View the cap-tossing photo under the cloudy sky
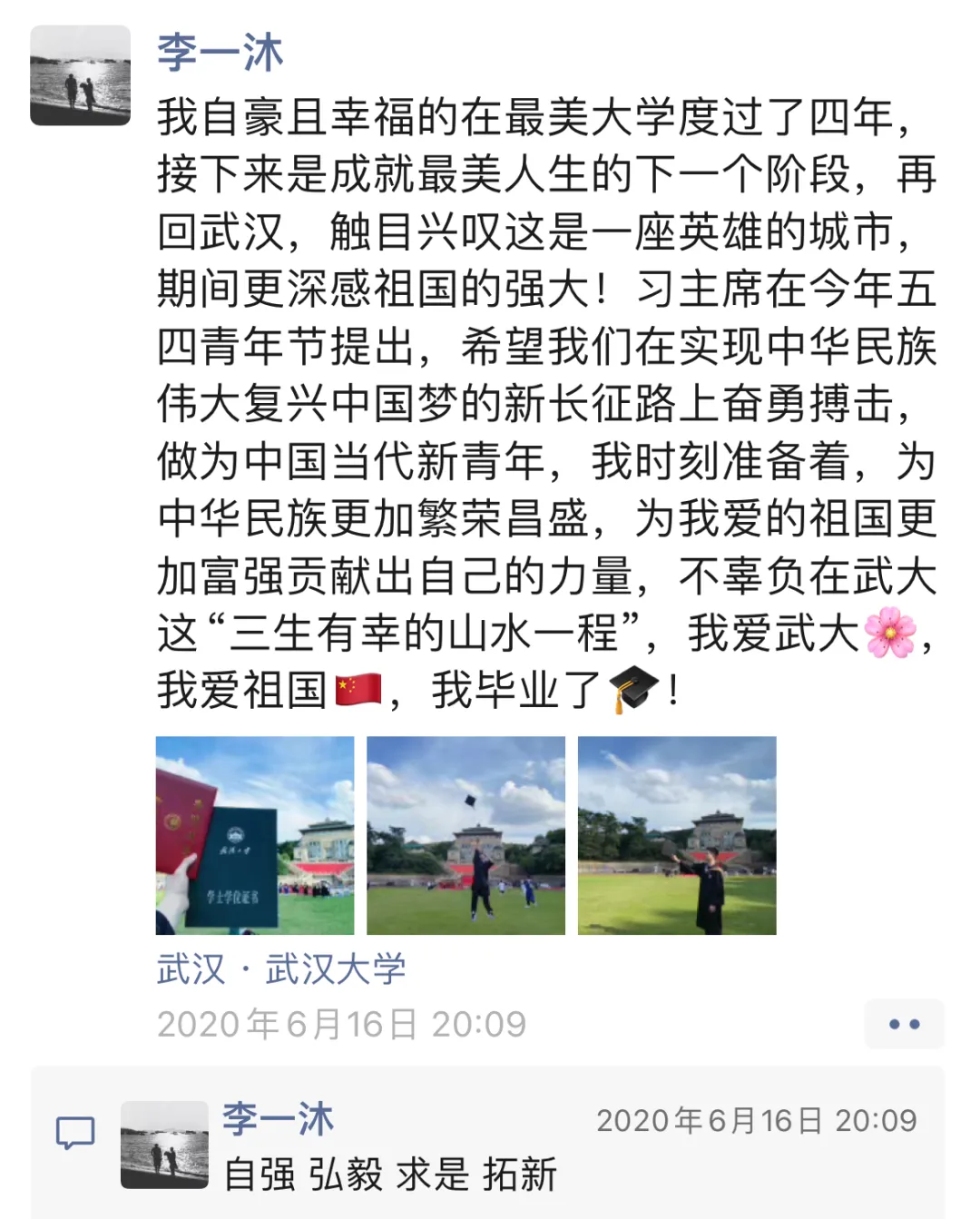This screenshot has width=980, height=1219. (x=465, y=835)
